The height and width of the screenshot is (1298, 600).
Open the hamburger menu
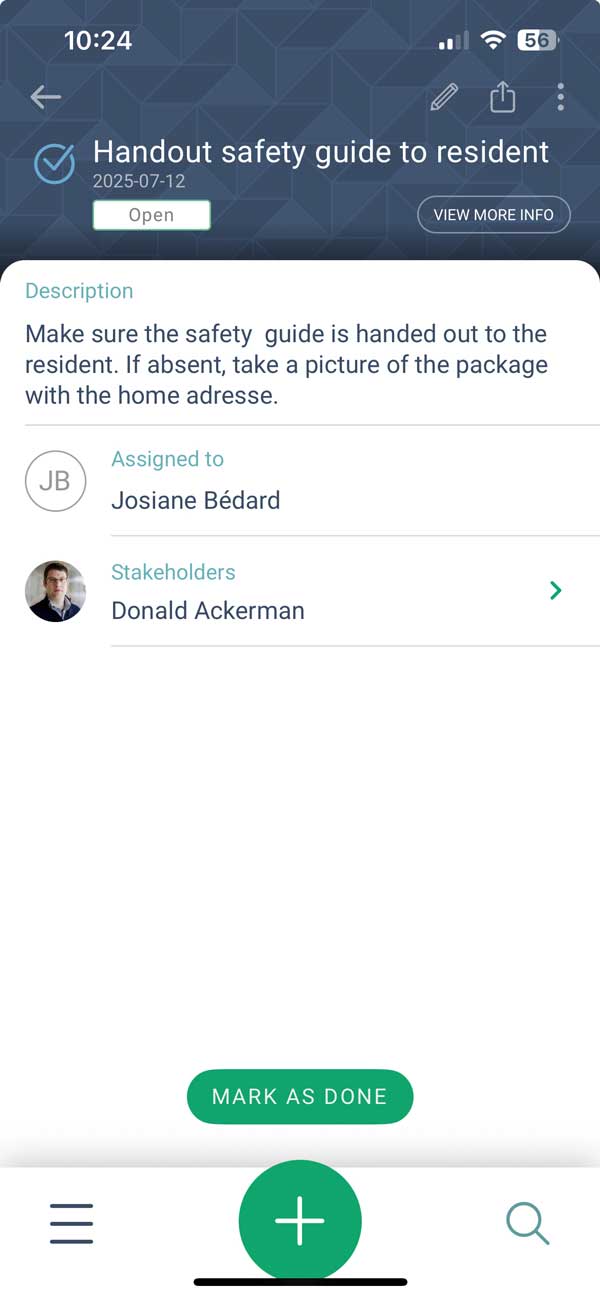tap(71, 1223)
